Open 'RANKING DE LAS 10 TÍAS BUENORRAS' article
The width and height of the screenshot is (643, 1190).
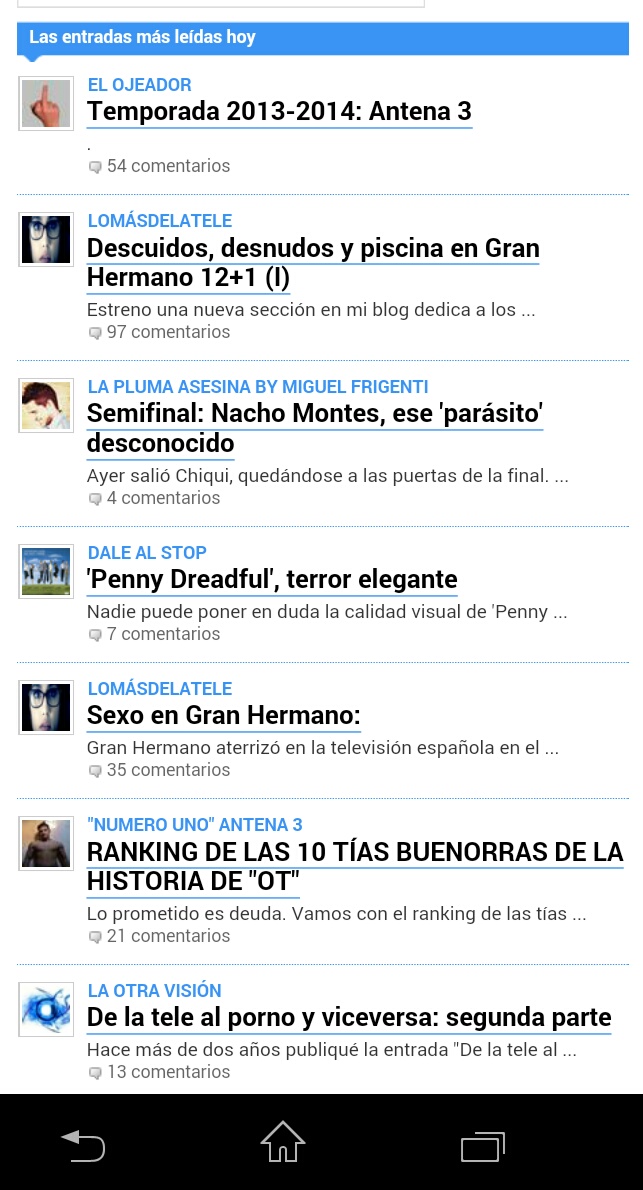click(x=354, y=866)
